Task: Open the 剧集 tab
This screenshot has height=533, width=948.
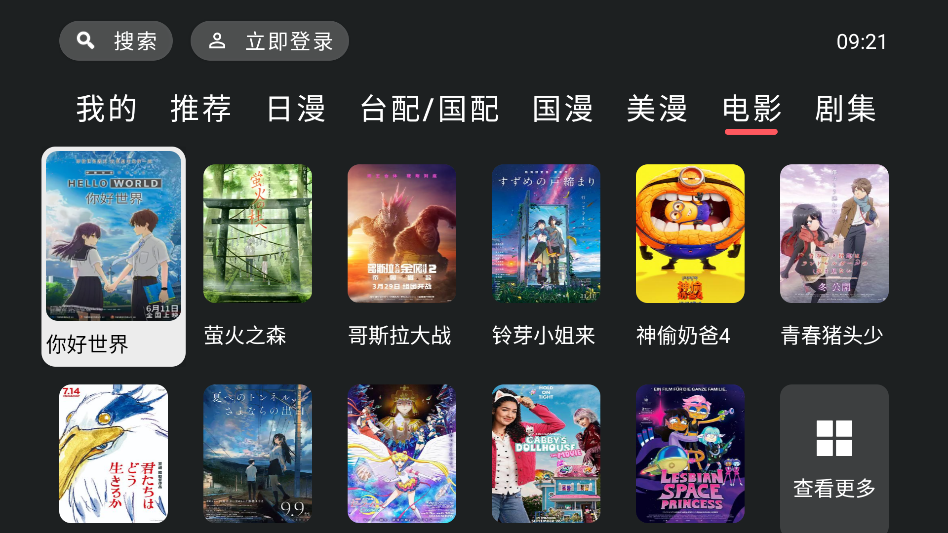Action: [x=846, y=108]
